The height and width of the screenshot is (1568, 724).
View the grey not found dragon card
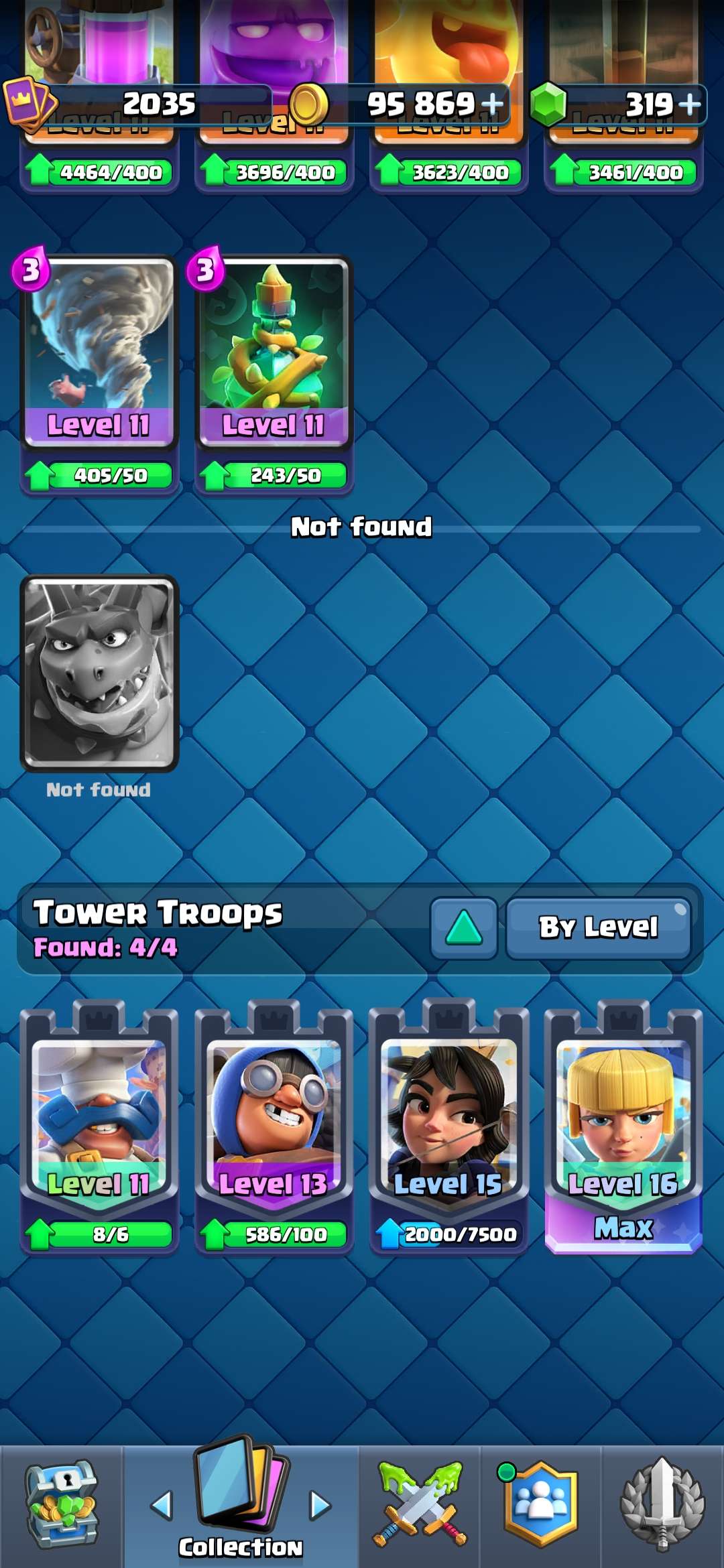tap(99, 673)
